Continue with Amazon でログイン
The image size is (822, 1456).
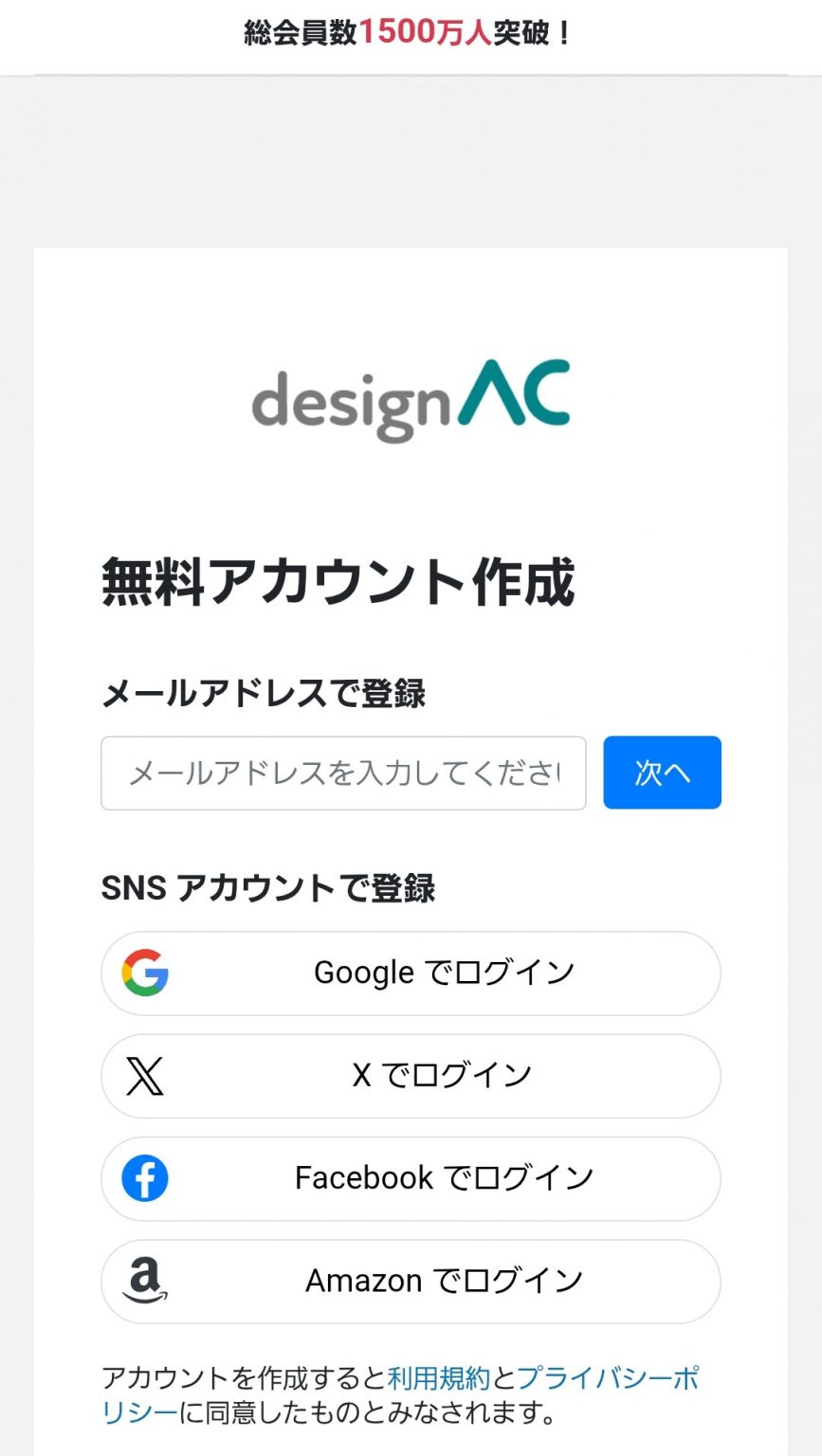(x=411, y=1282)
